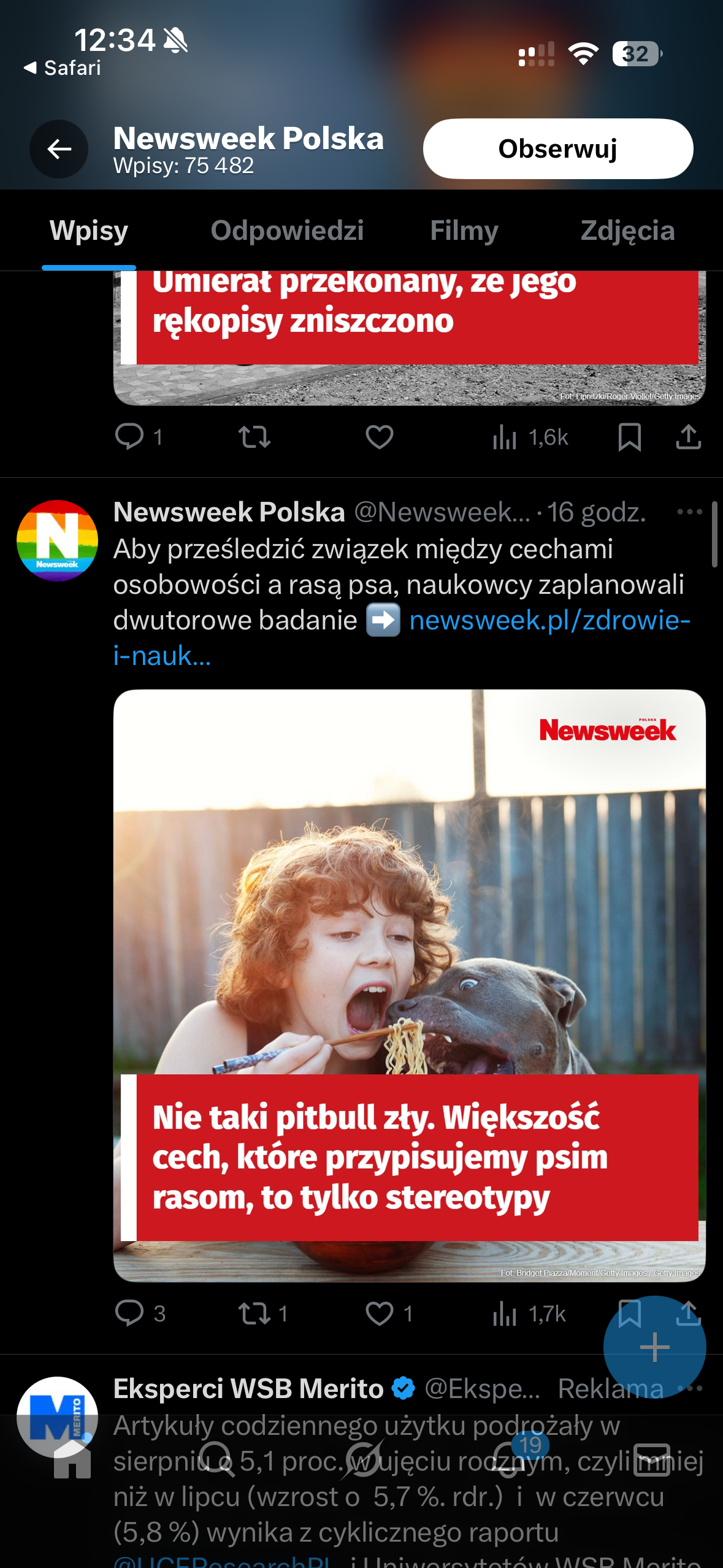Switch to the Odpowiedzi tab
This screenshot has height=1568, width=723.
pos(287,231)
